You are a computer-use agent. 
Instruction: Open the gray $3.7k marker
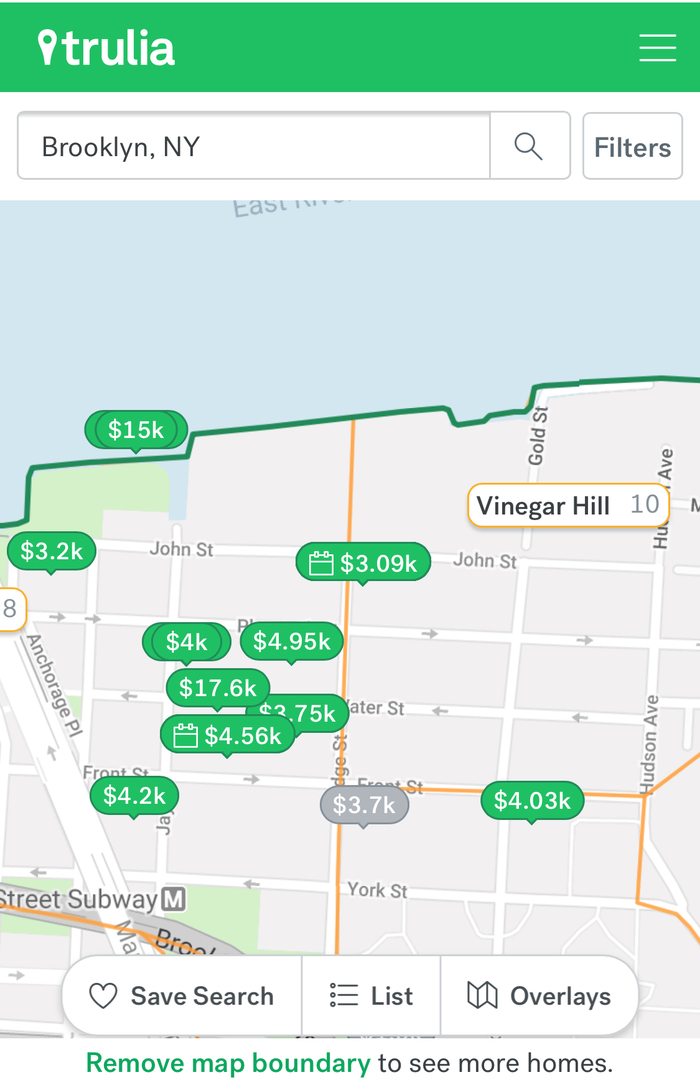tap(364, 804)
